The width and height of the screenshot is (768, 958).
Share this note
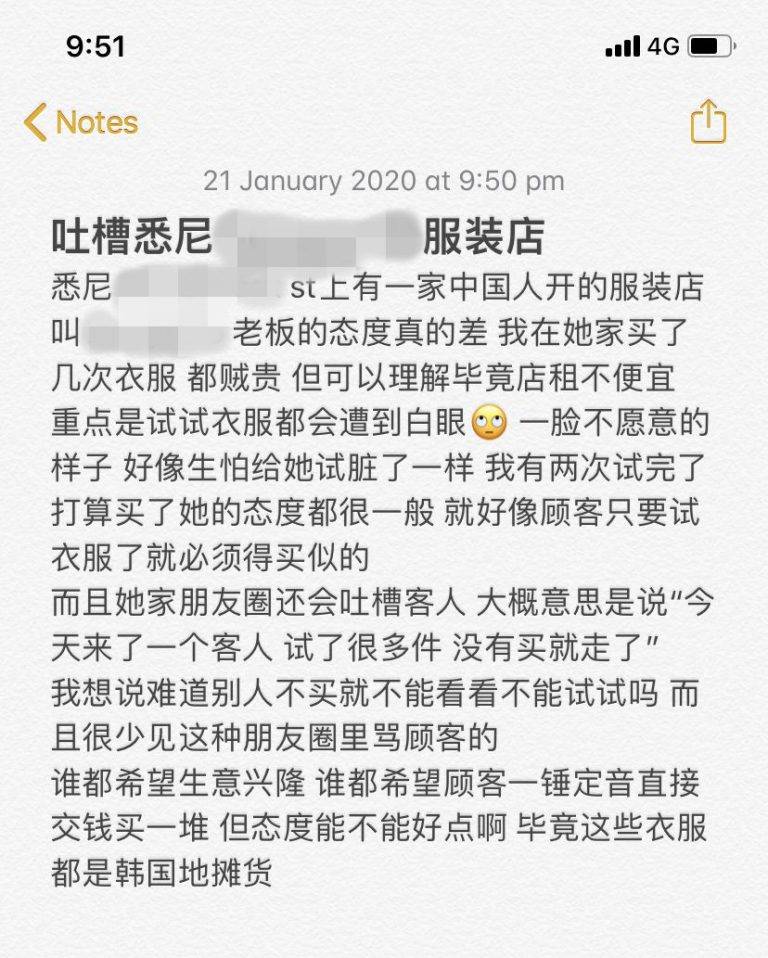[x=708, y=122]
